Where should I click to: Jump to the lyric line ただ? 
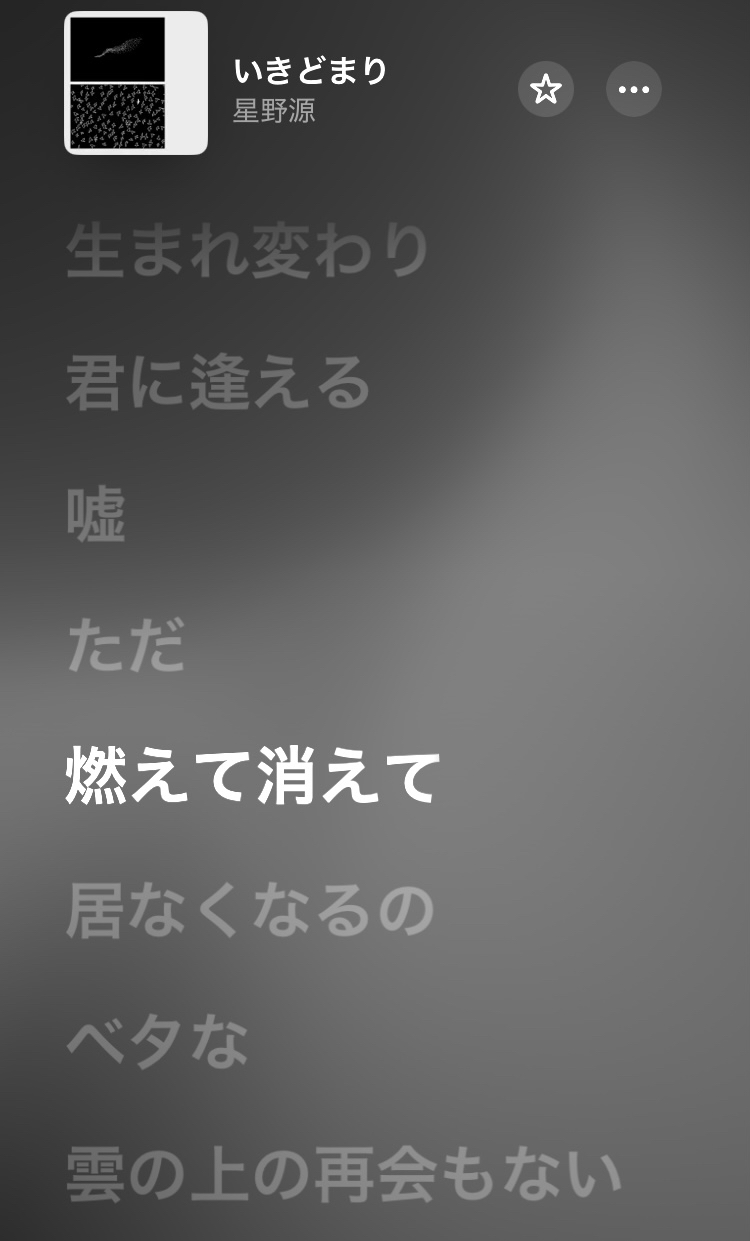click(126, 647)
